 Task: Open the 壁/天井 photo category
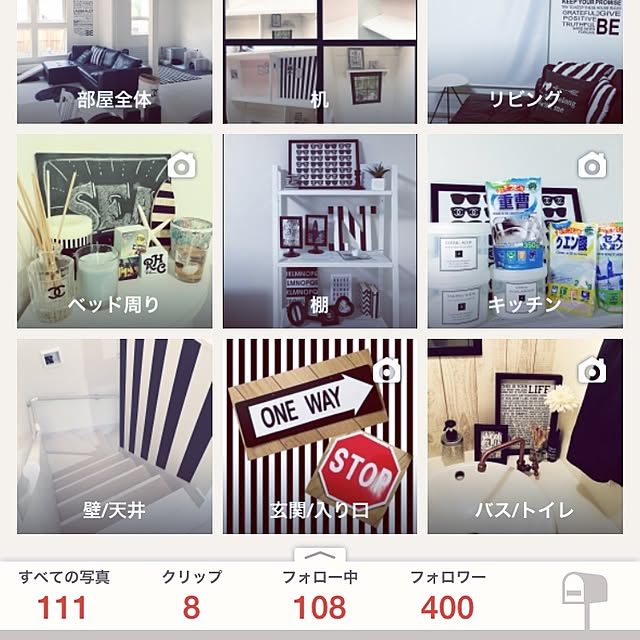click(114, 436)
